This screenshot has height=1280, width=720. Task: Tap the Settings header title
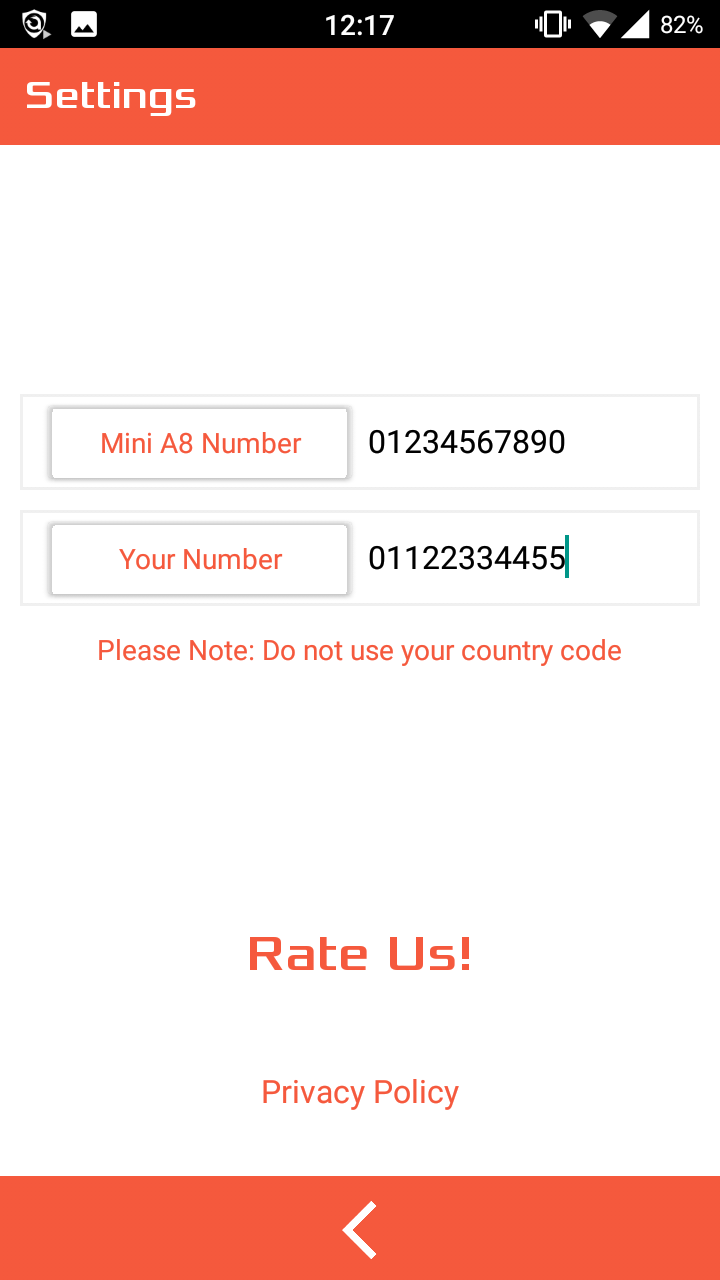click(110, 96)
